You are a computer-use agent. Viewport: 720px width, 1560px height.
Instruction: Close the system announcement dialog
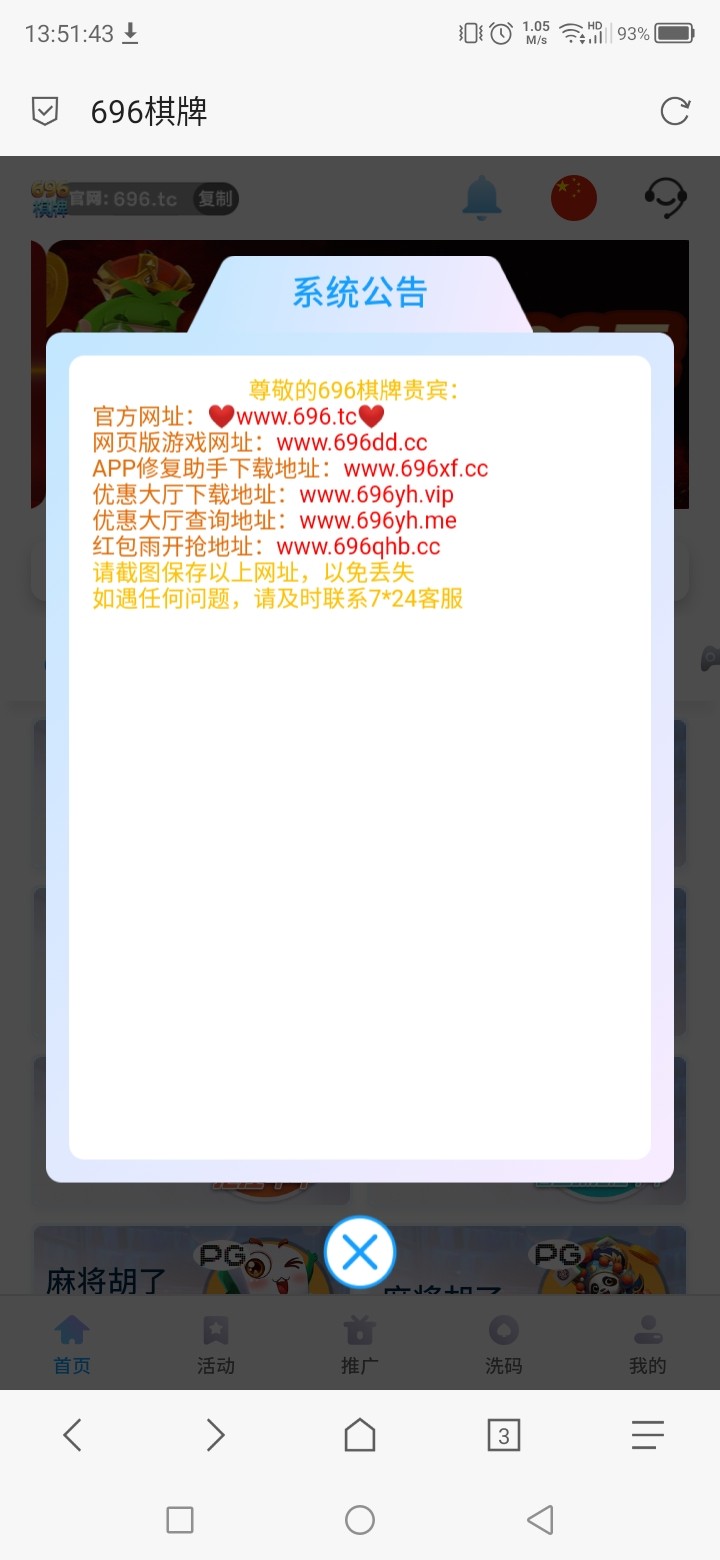[x=360, y=1252]
